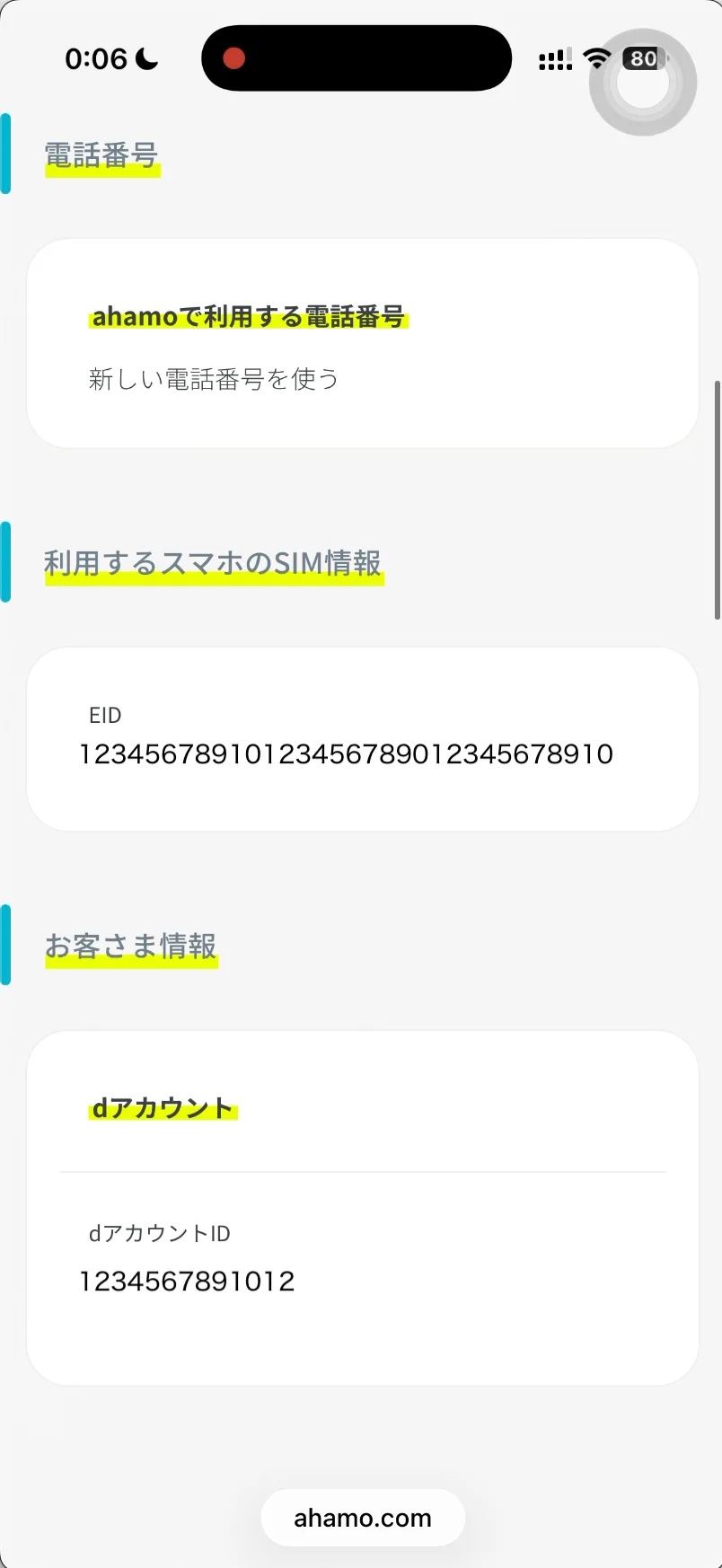This screenshot has height=1568, width=722.
Task: Tap the clock showing 0:06
Action: point(95,58)
